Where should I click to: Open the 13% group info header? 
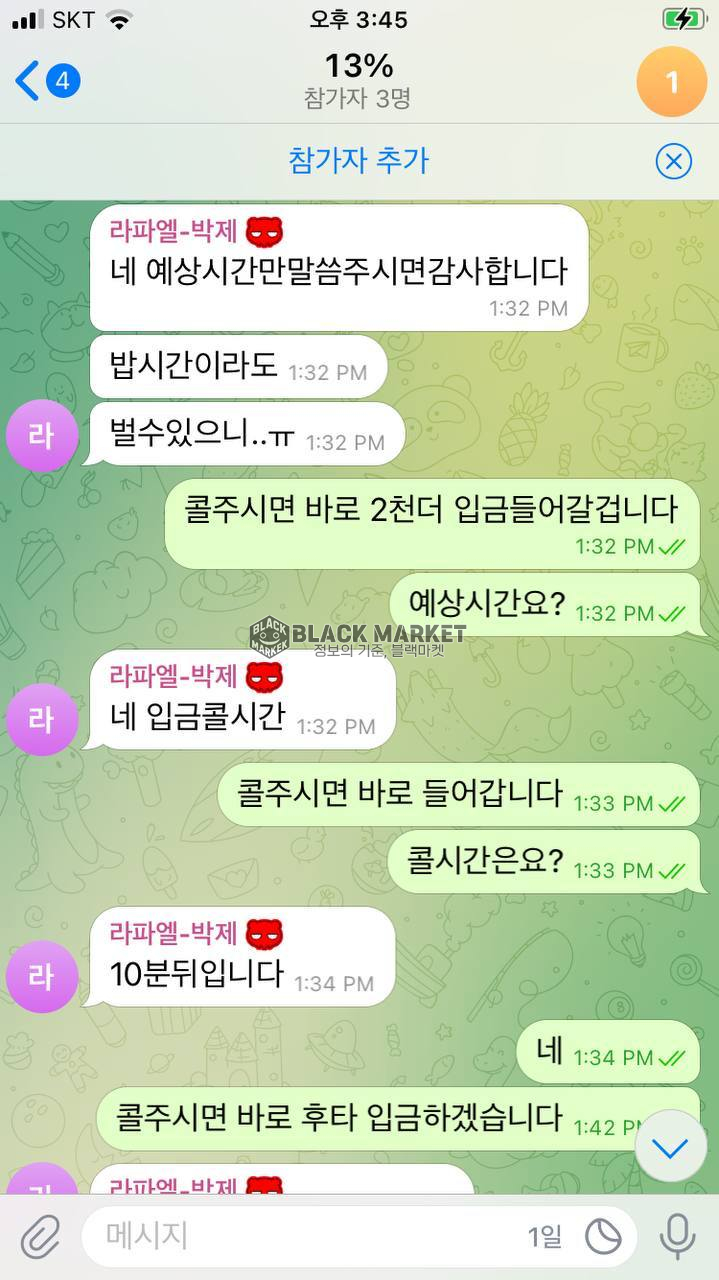pos(358,80)
